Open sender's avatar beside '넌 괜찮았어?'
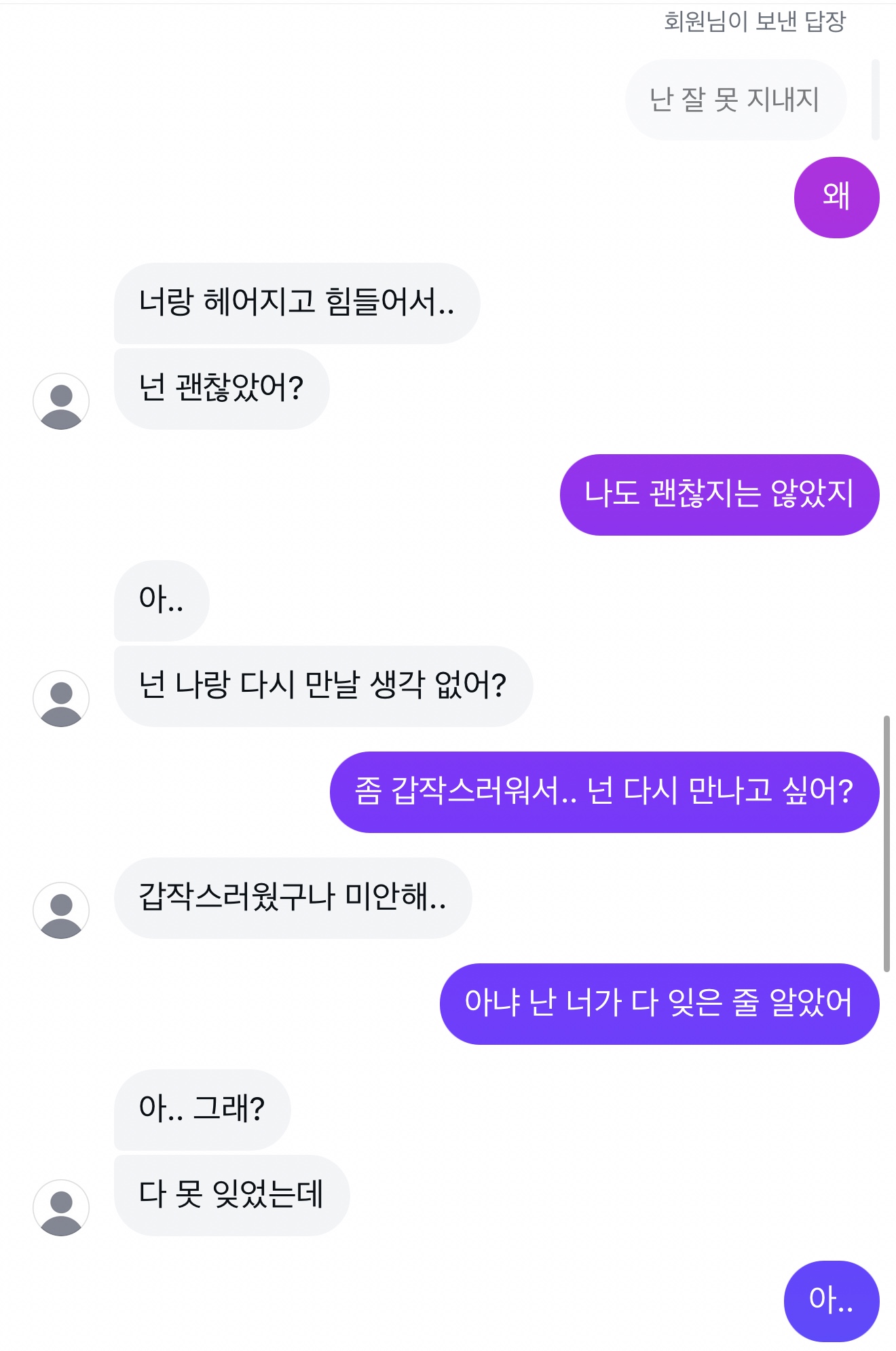 61,401
